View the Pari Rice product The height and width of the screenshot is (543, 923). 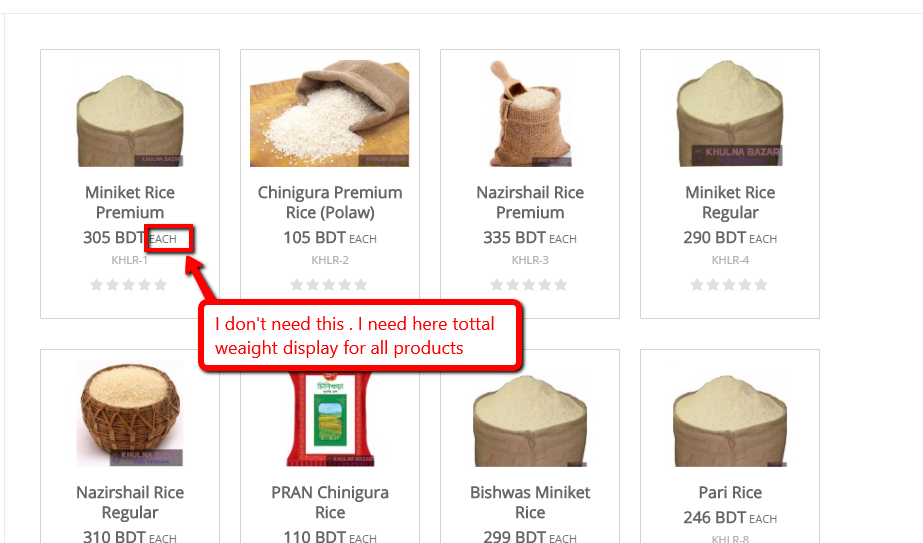tap(730, 492)
